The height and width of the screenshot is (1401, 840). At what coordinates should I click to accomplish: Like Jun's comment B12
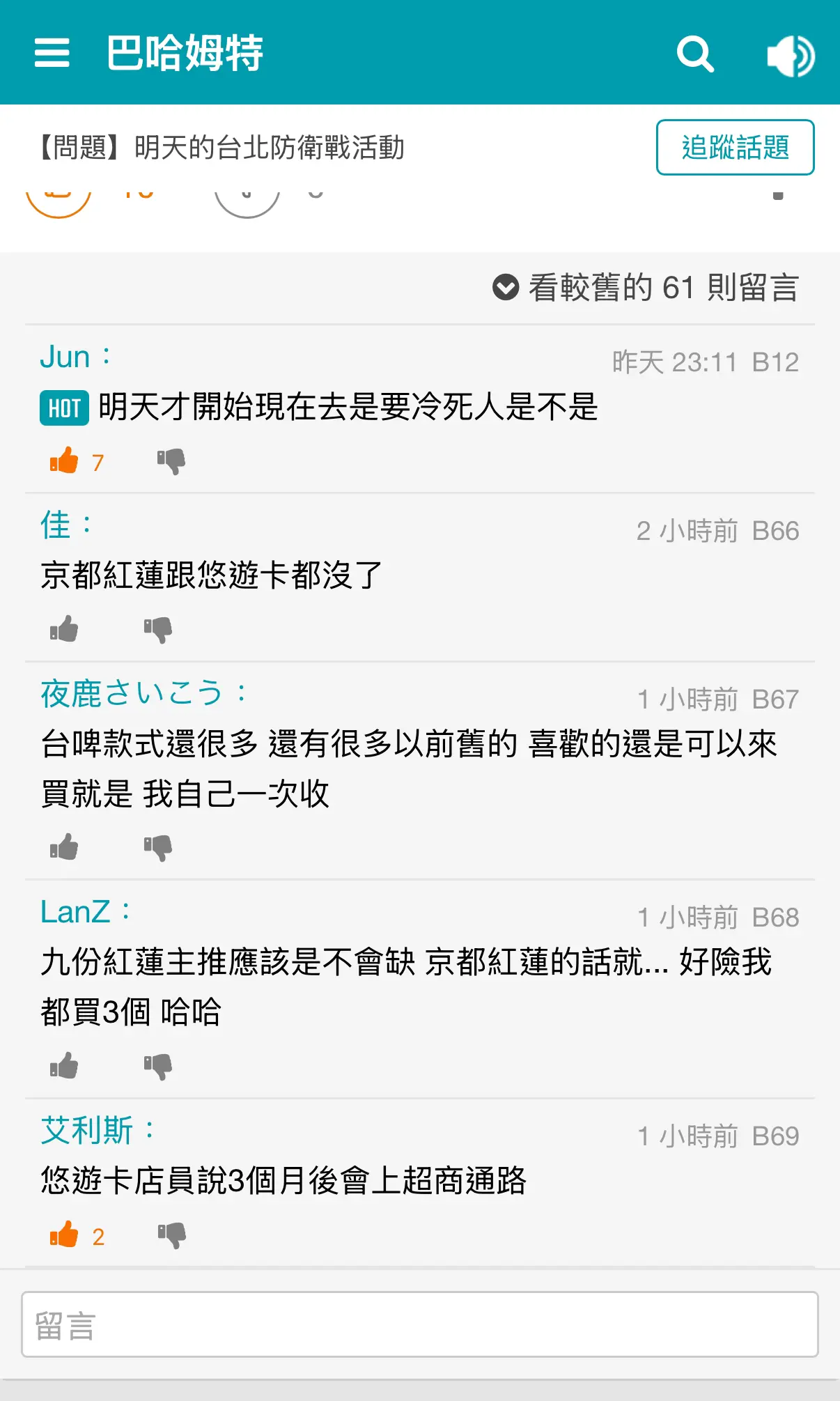[x=64, y=460]
